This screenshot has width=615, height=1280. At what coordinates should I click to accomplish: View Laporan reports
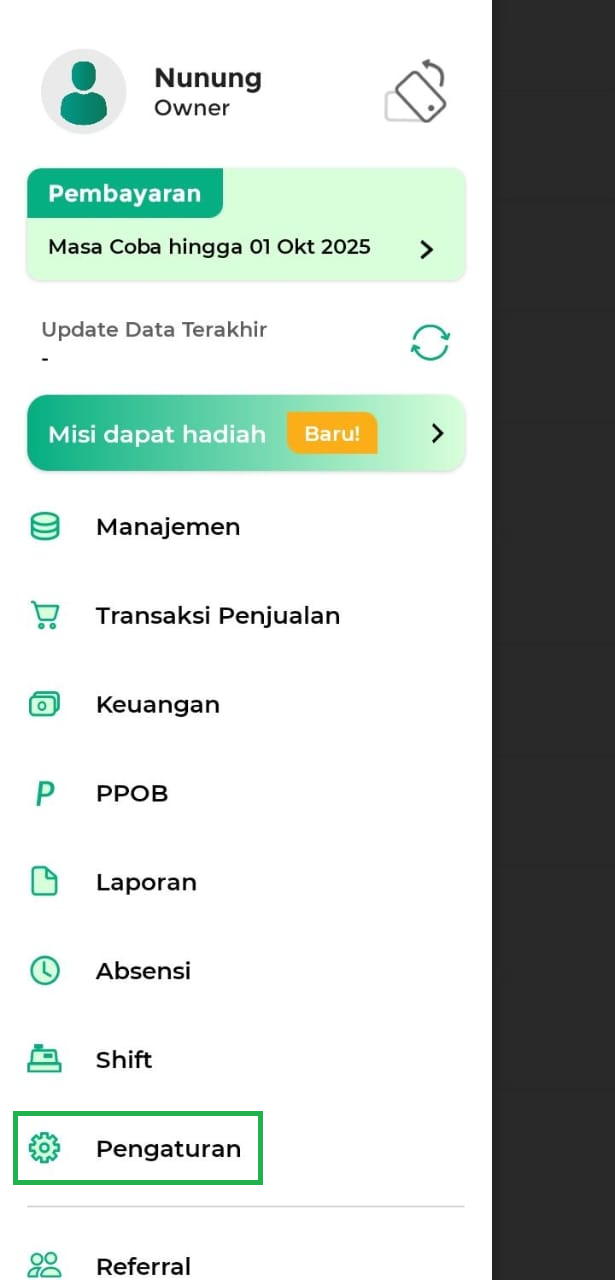[146, 883]
